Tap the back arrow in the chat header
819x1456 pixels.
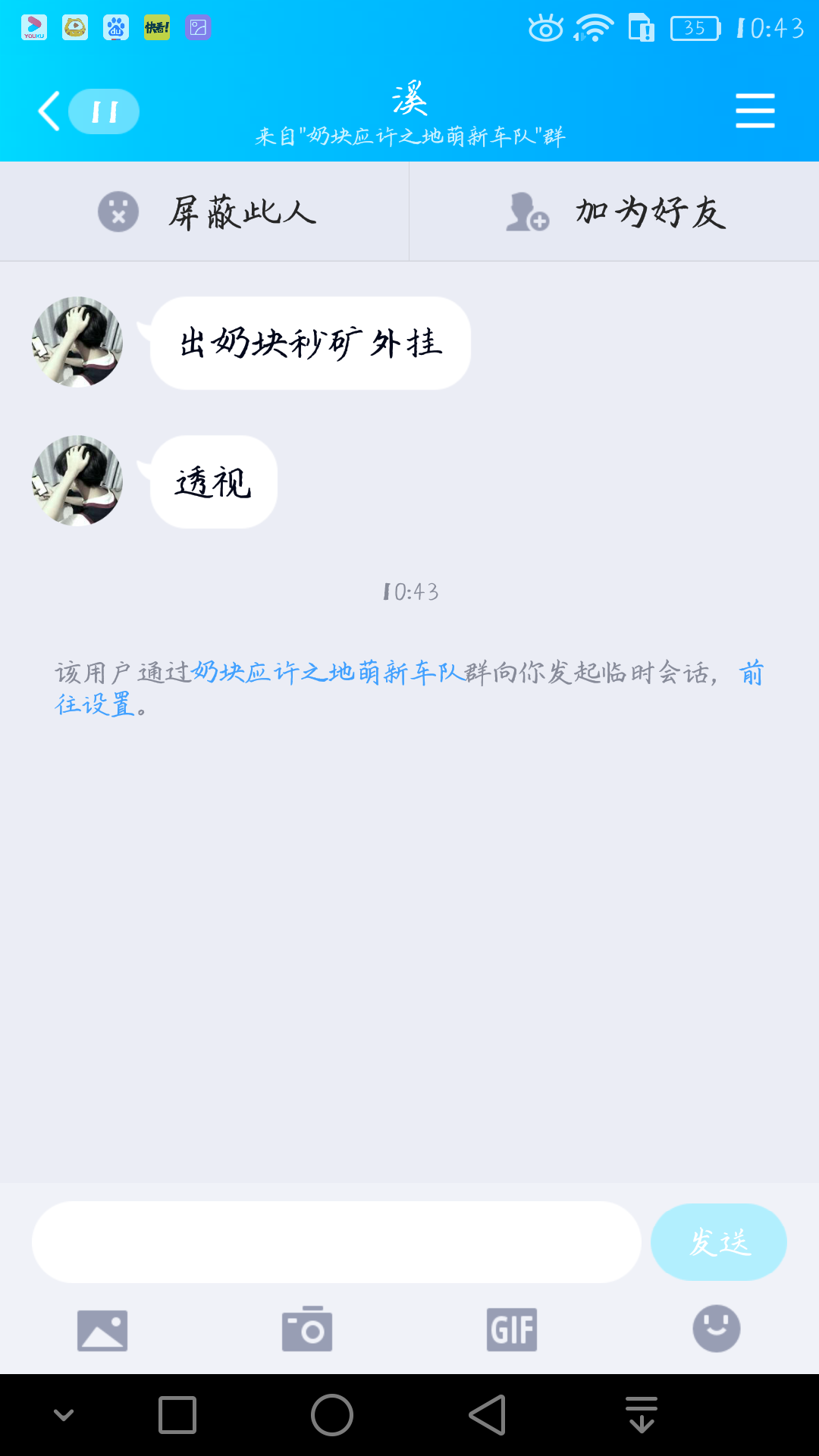pyautogui.click(x=47, y=110)
